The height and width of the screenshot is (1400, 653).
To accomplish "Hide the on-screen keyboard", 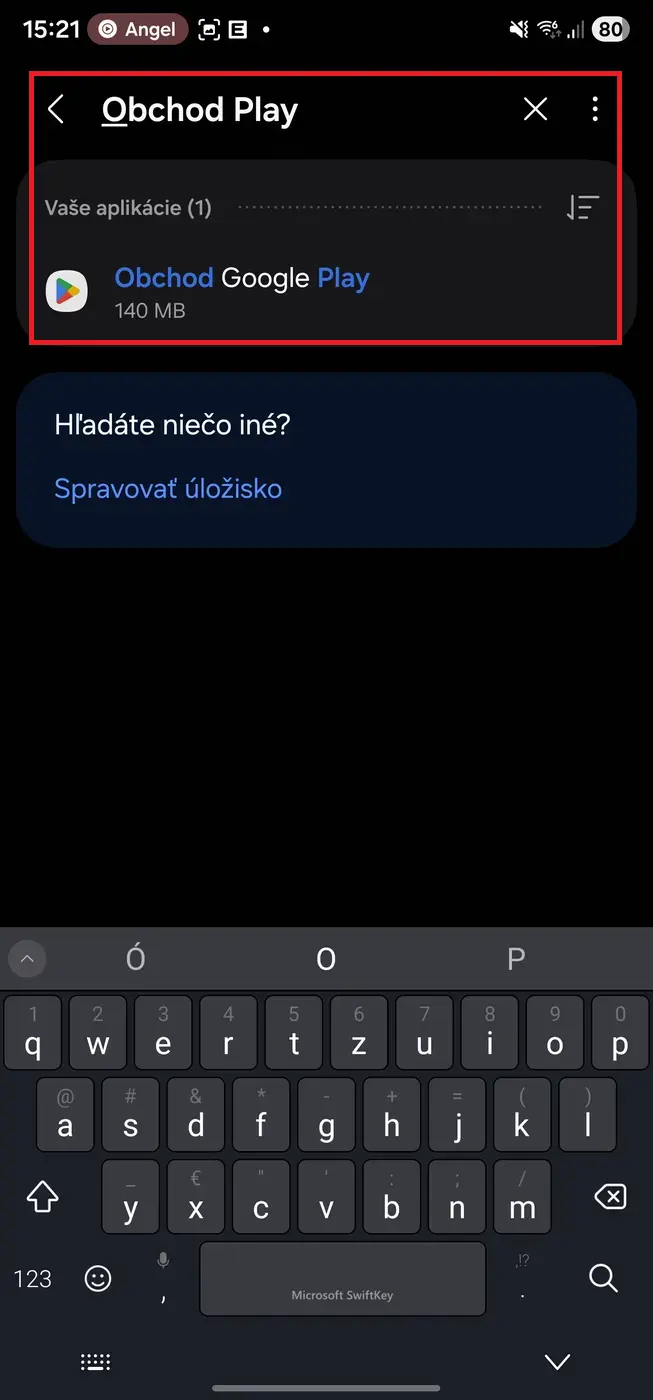I will coord(557,1361).
